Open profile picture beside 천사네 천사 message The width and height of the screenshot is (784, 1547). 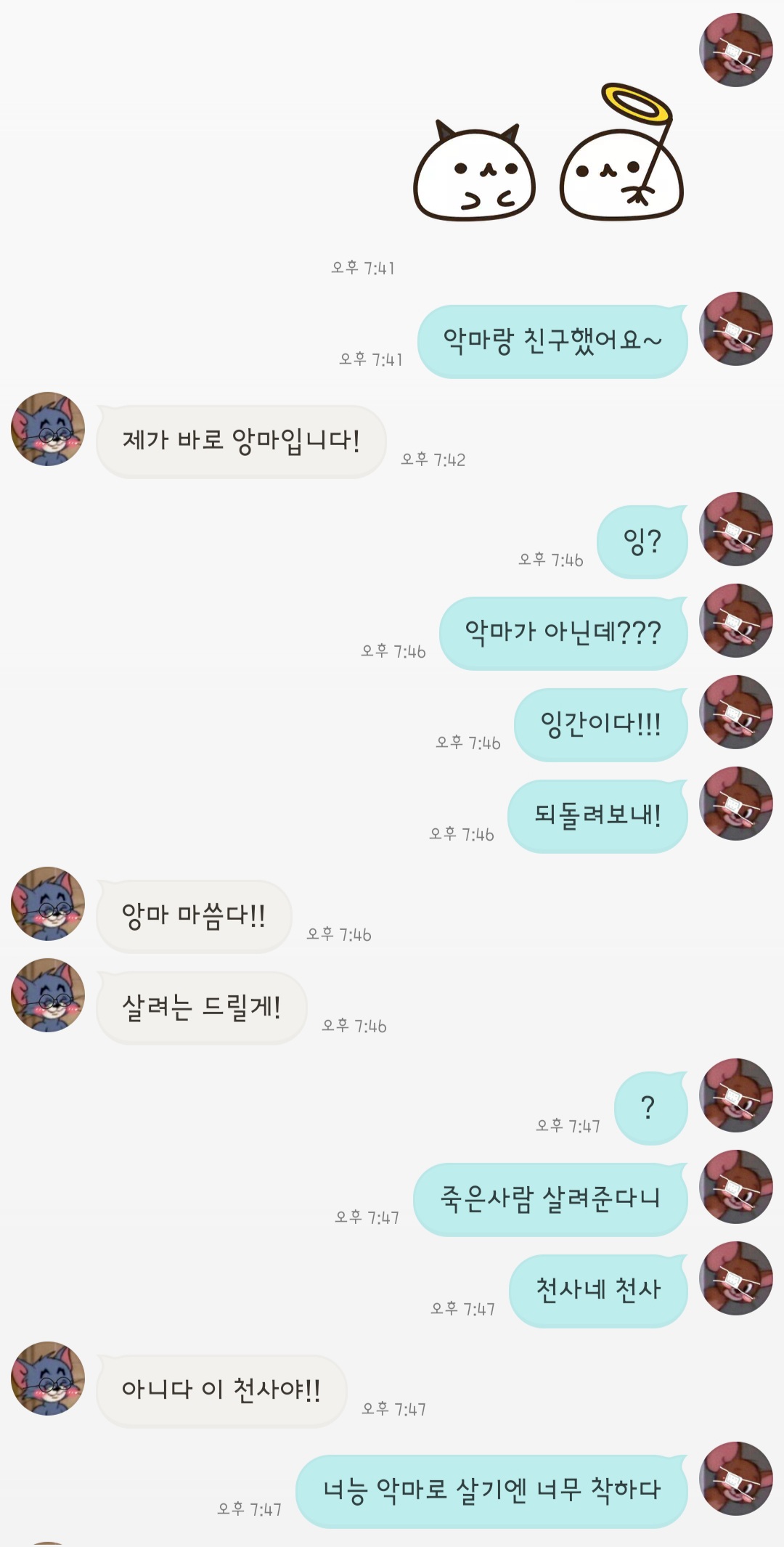pyautogui.click(x=736, y=1278)
